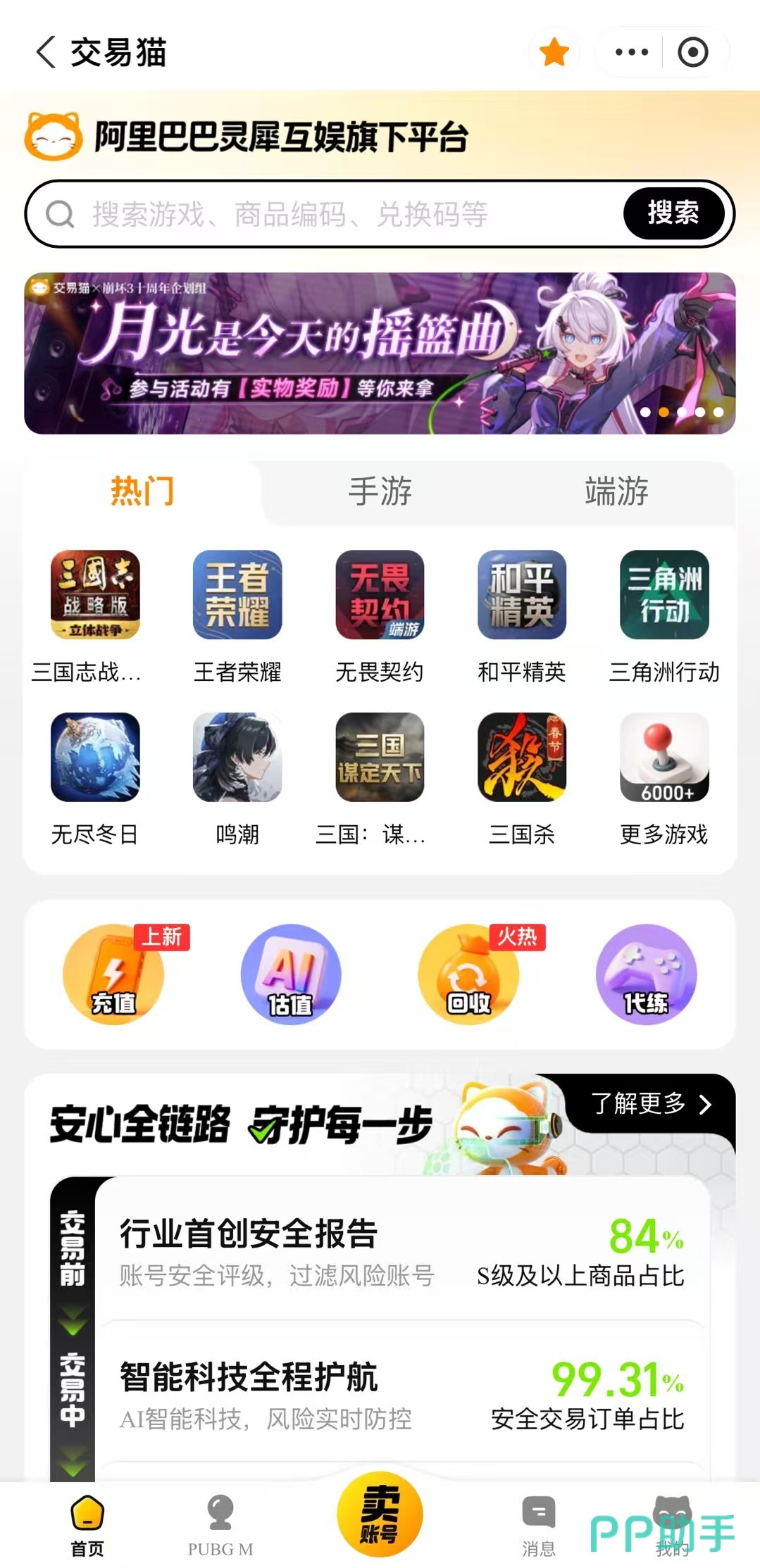Open the AI 估值 valuation tool

click(x=291, y=974)
